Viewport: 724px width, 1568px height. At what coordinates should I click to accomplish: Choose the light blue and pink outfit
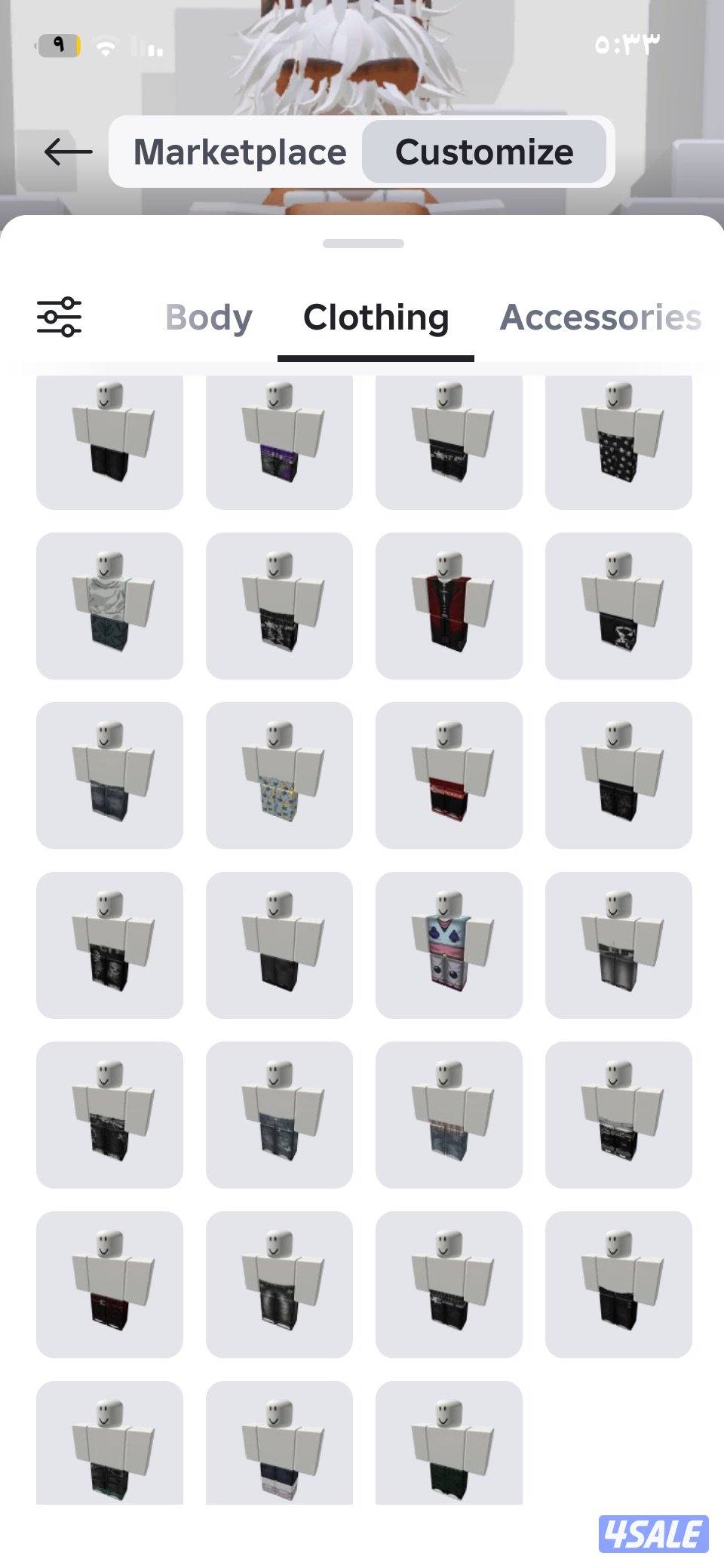click(x=449, y=945)
